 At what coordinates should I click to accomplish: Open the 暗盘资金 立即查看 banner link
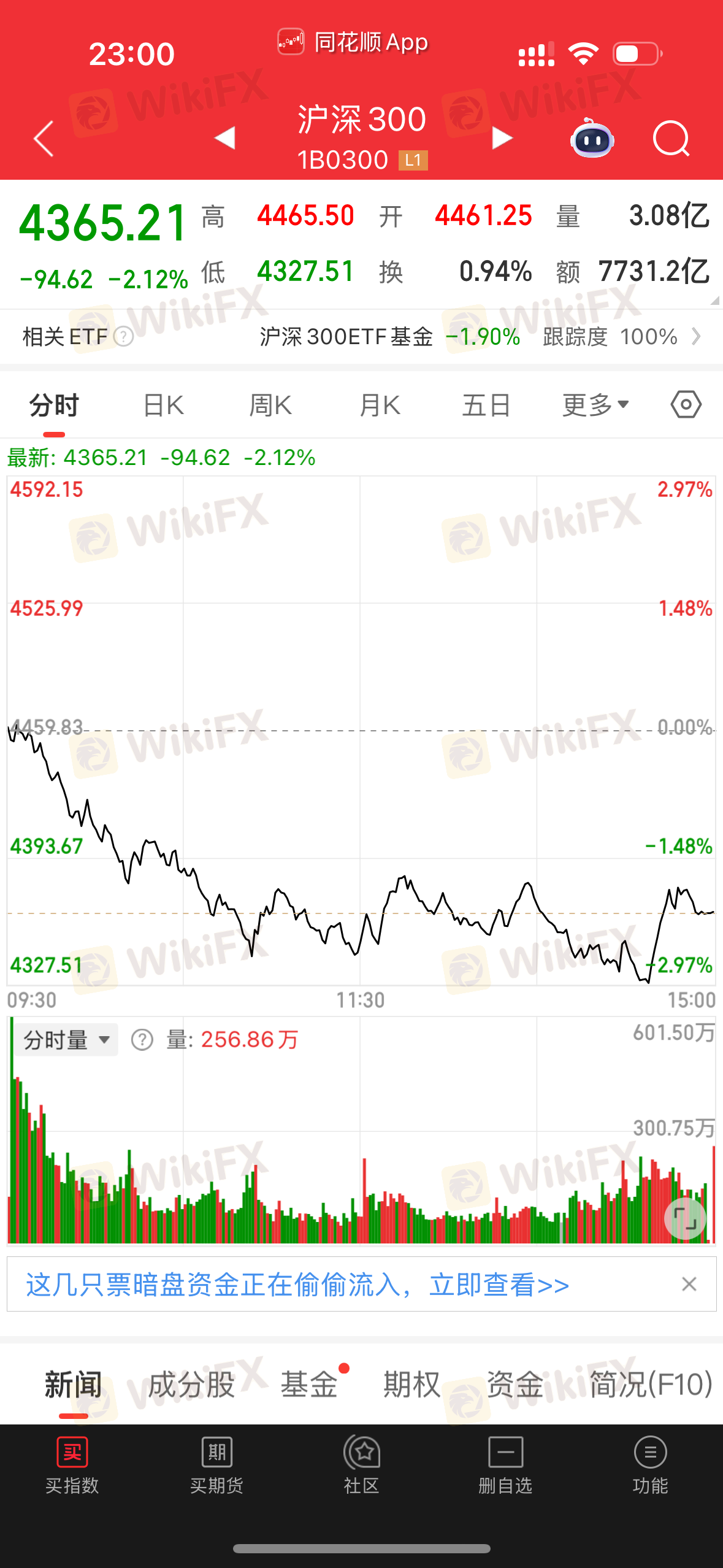pyautogui.click(x=297, y=1284)
